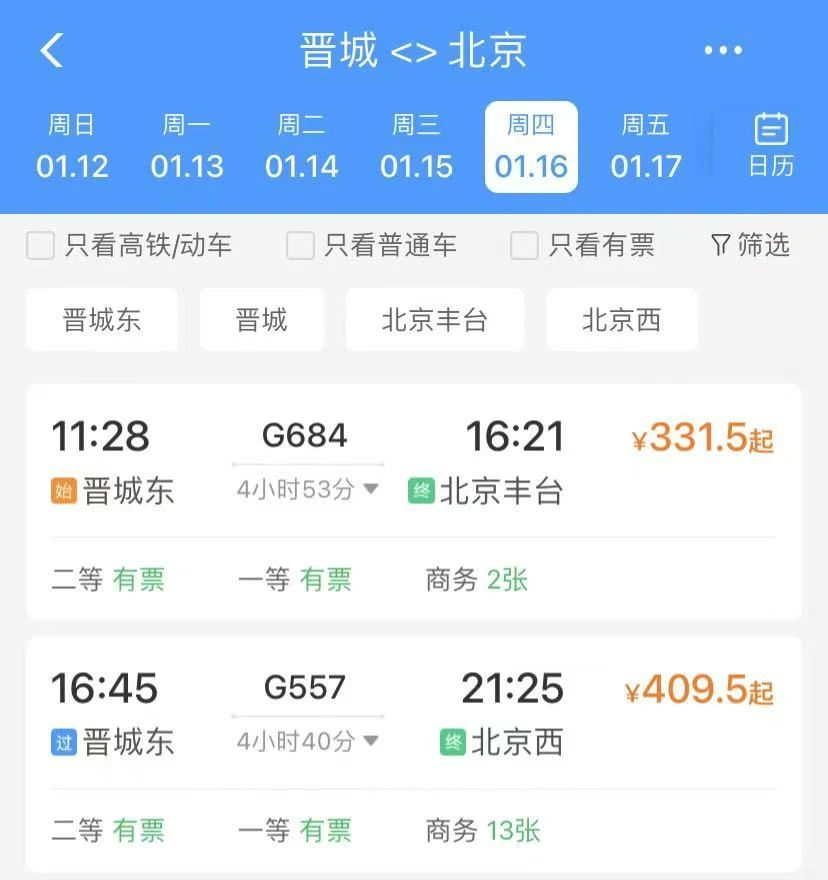Open the three-dot overflow menu
This screenshot has width=828, height=880.
pyautogui.click(x=723, y=51)
